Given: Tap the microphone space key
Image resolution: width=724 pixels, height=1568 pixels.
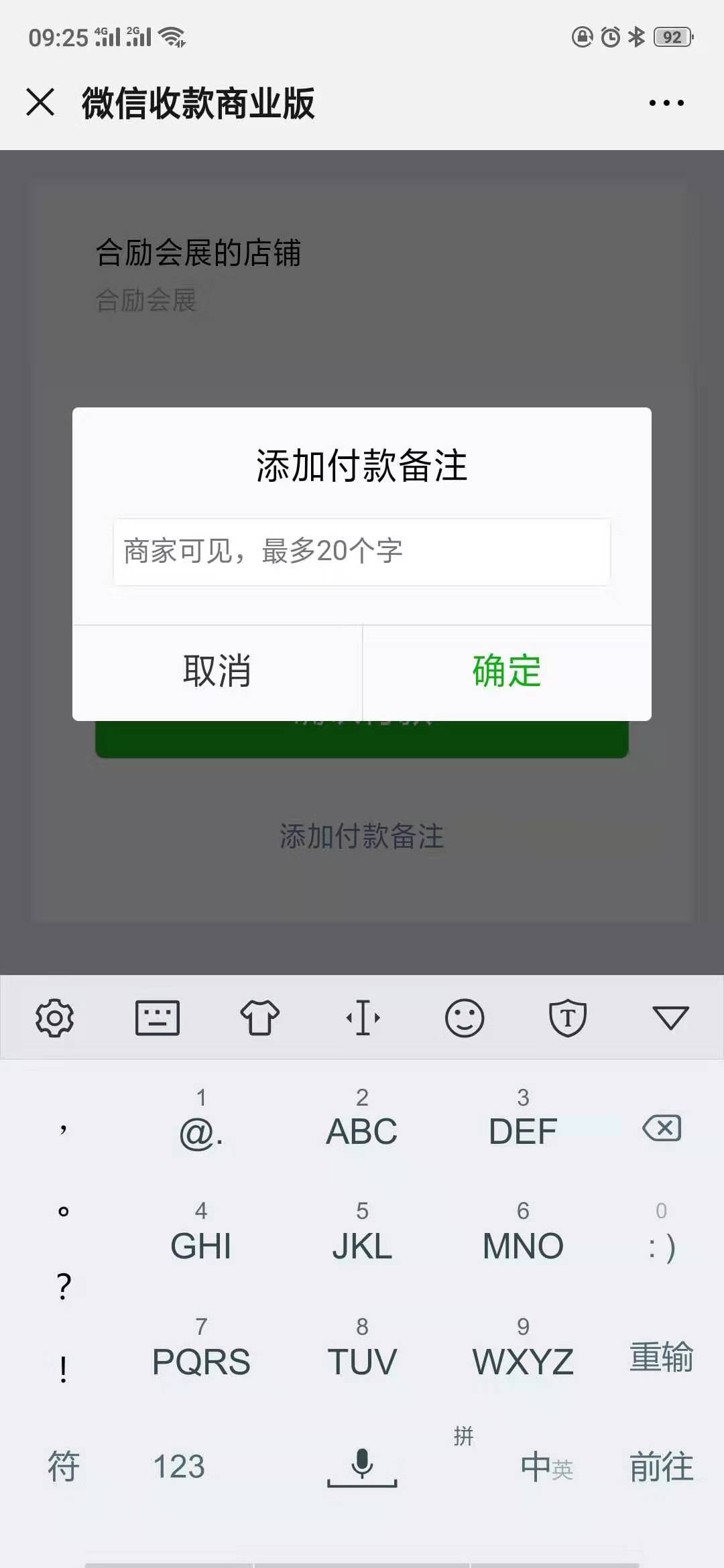Looking at the screenshot, I should (x=362, y=1466).
